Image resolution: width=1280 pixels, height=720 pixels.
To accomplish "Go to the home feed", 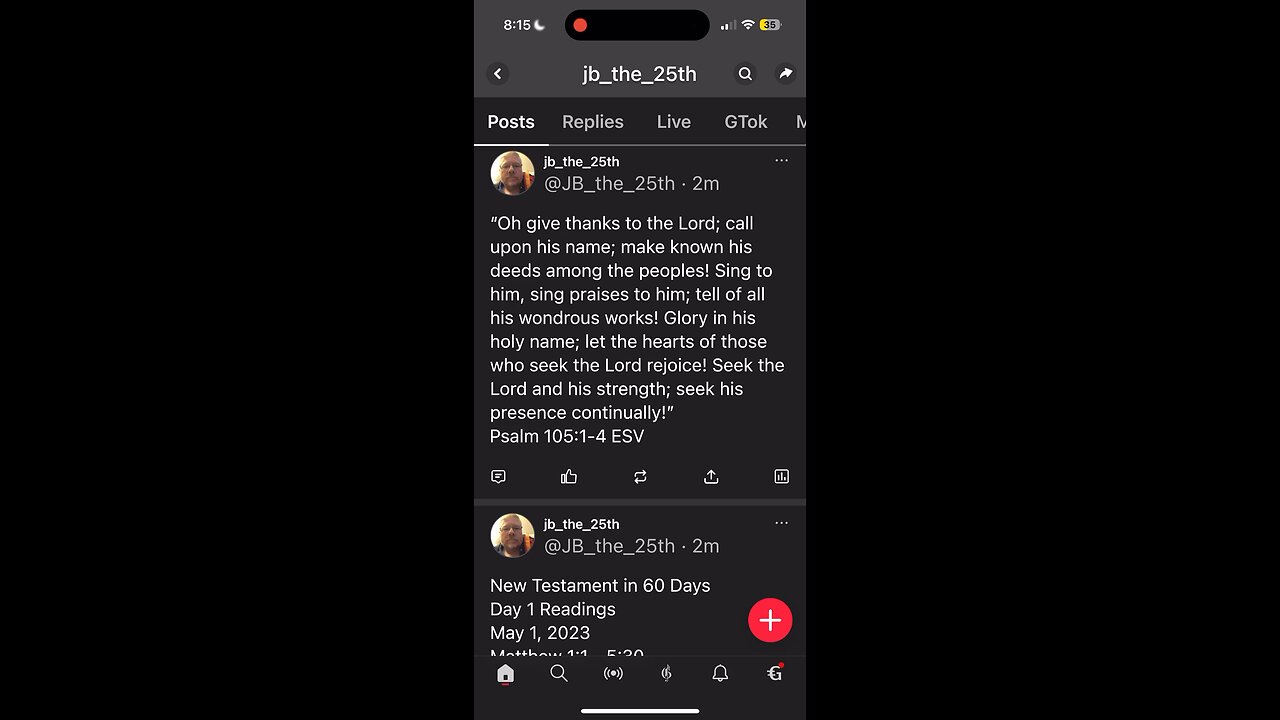I will click(505, 674).
